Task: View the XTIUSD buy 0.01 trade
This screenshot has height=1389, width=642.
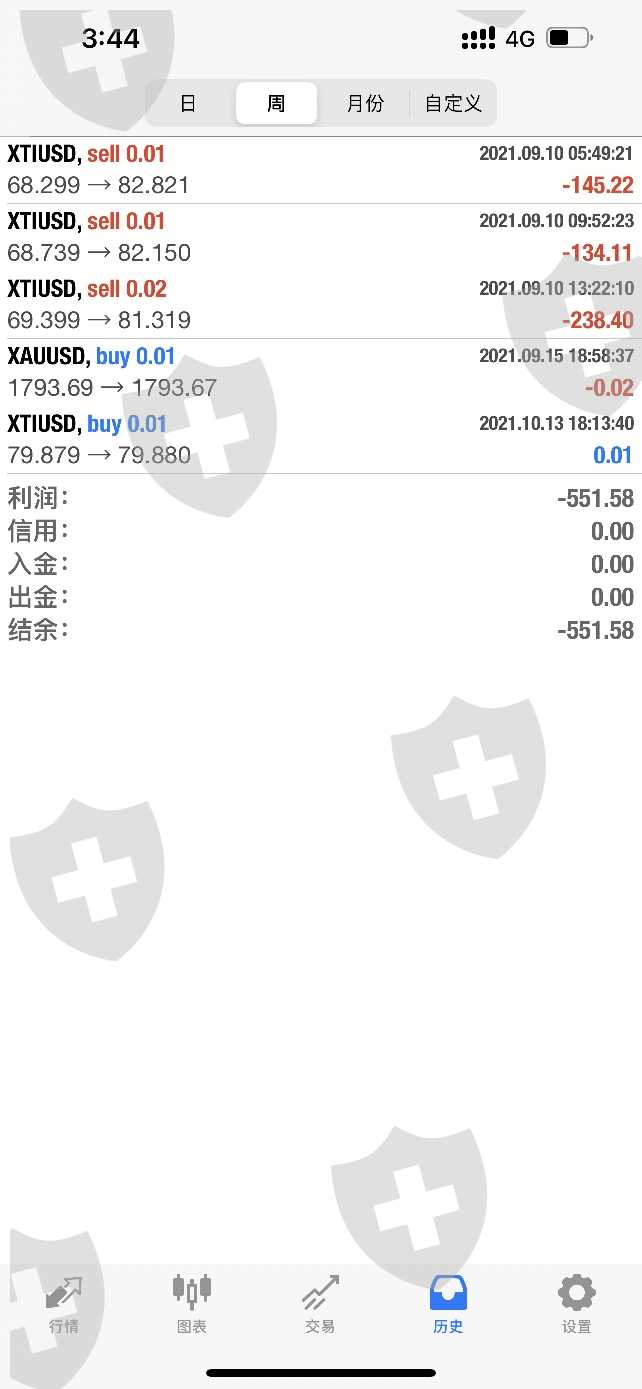Action: [320, 440]
